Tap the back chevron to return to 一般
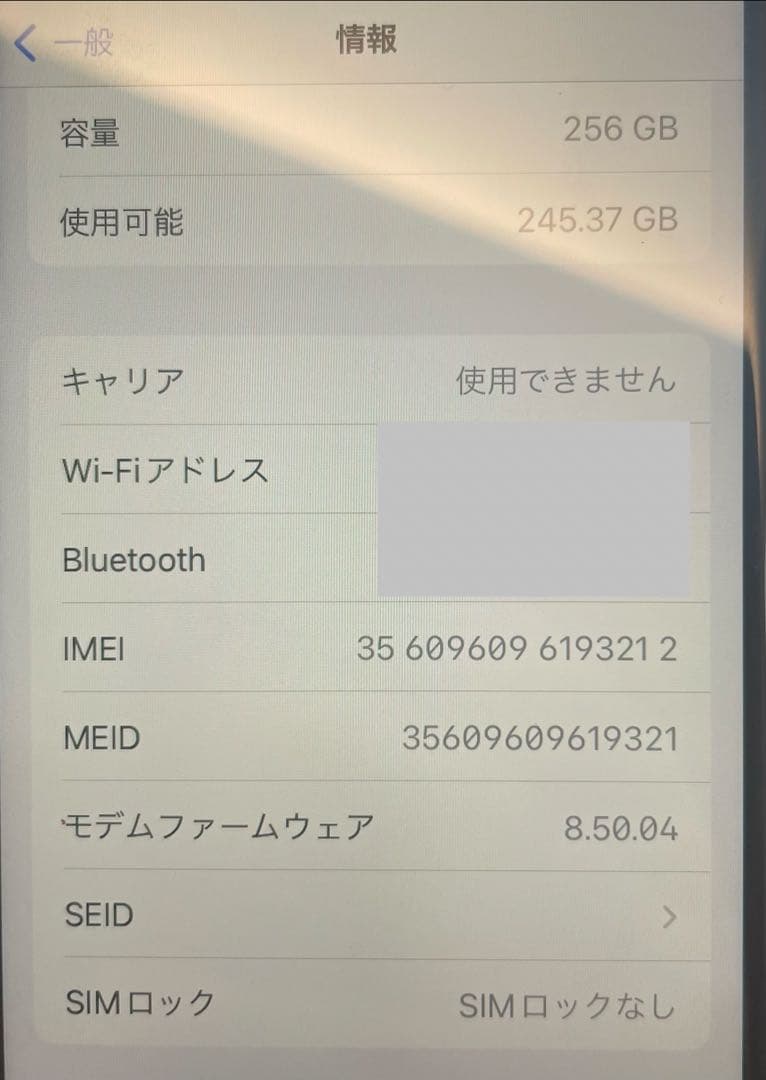The image size is (766, 1080). tap(22, 42)
